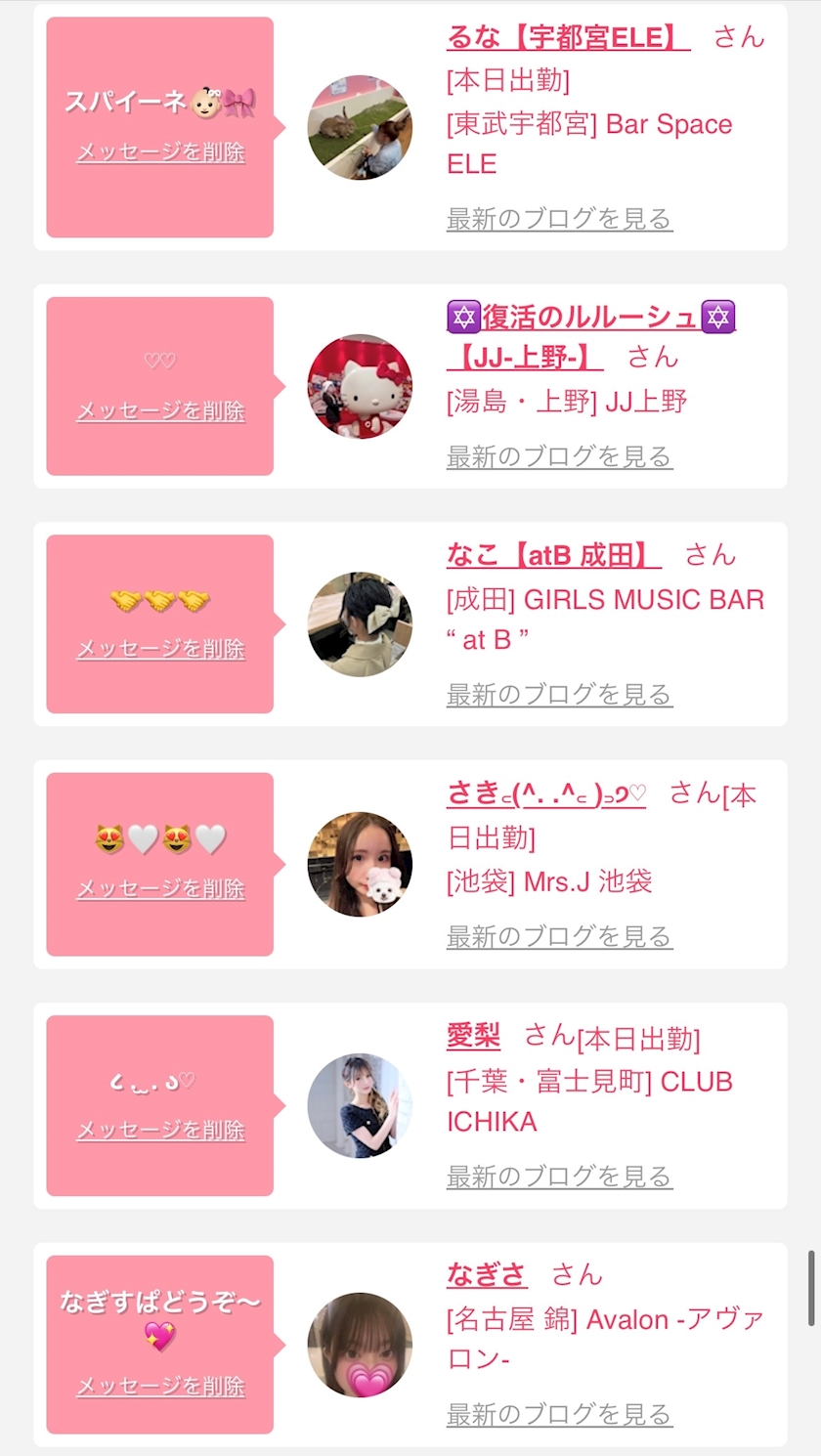The image size is (821, 1456).
Task: Delete message sent to 愛梨
Action: point(160,1130)
